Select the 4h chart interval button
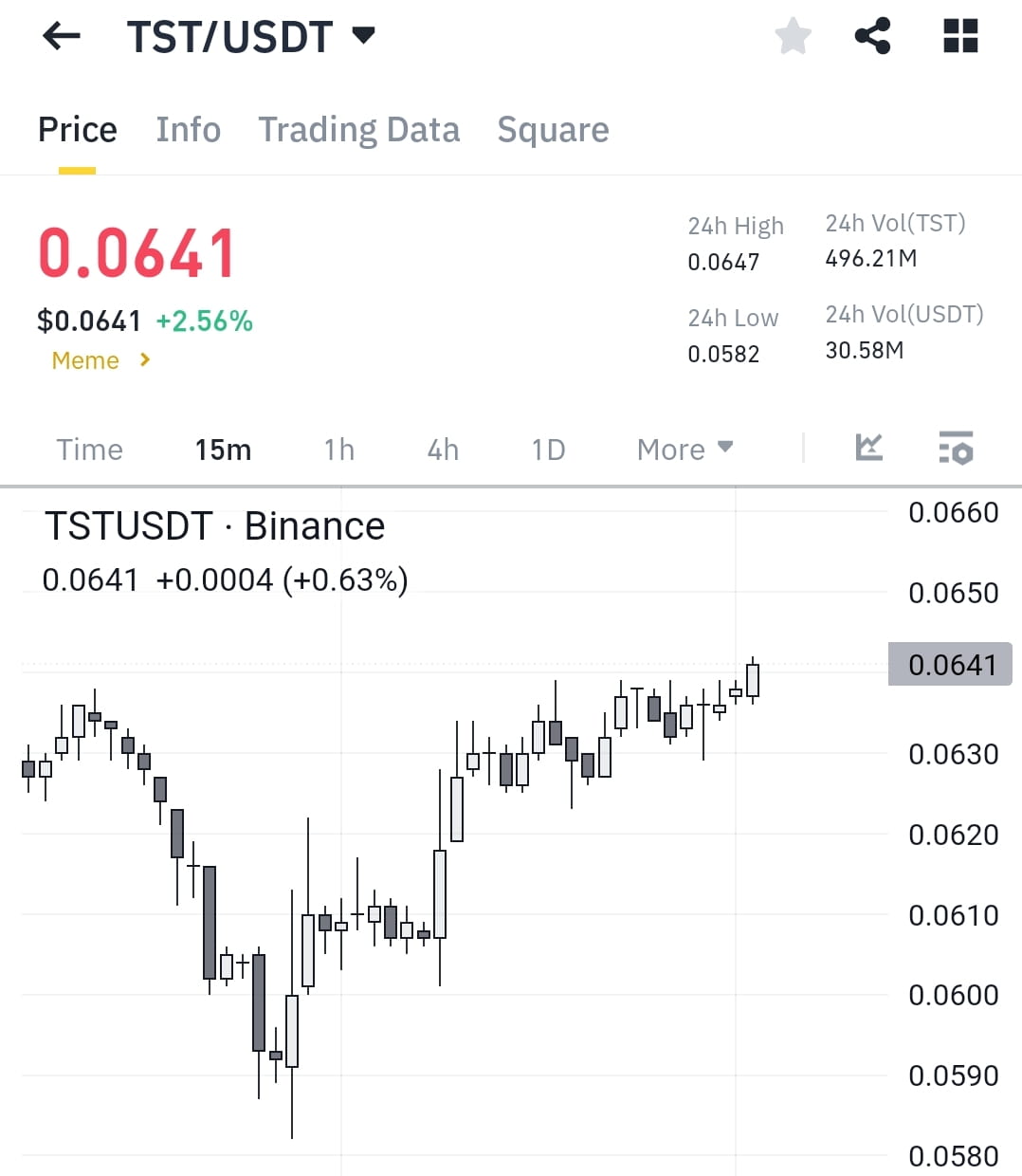Screen dimensions: 1022x1176 pyautogui.click(x=442, y=449)
